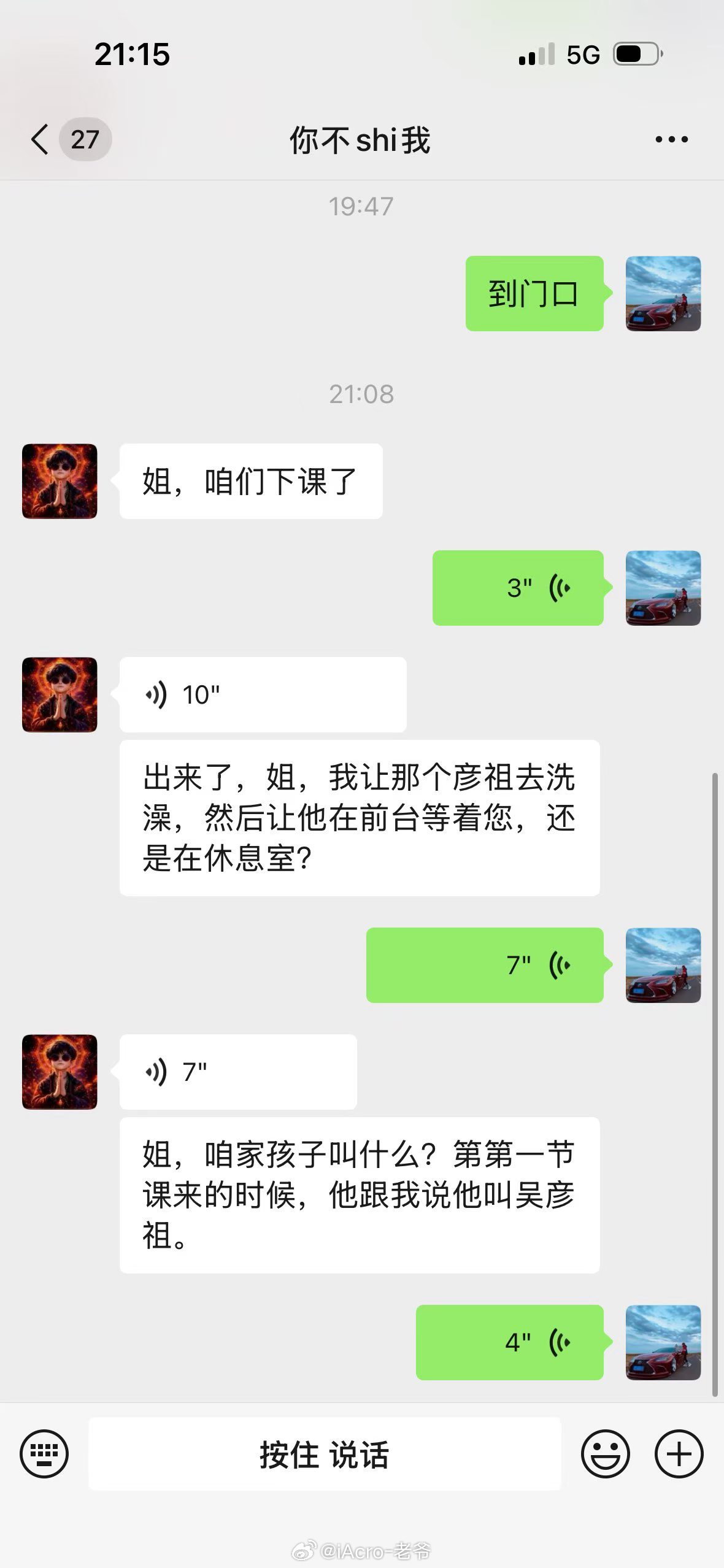Tap the cellular signal indicator in status bar
This screenshot has width=724, height=1568.
533,55
